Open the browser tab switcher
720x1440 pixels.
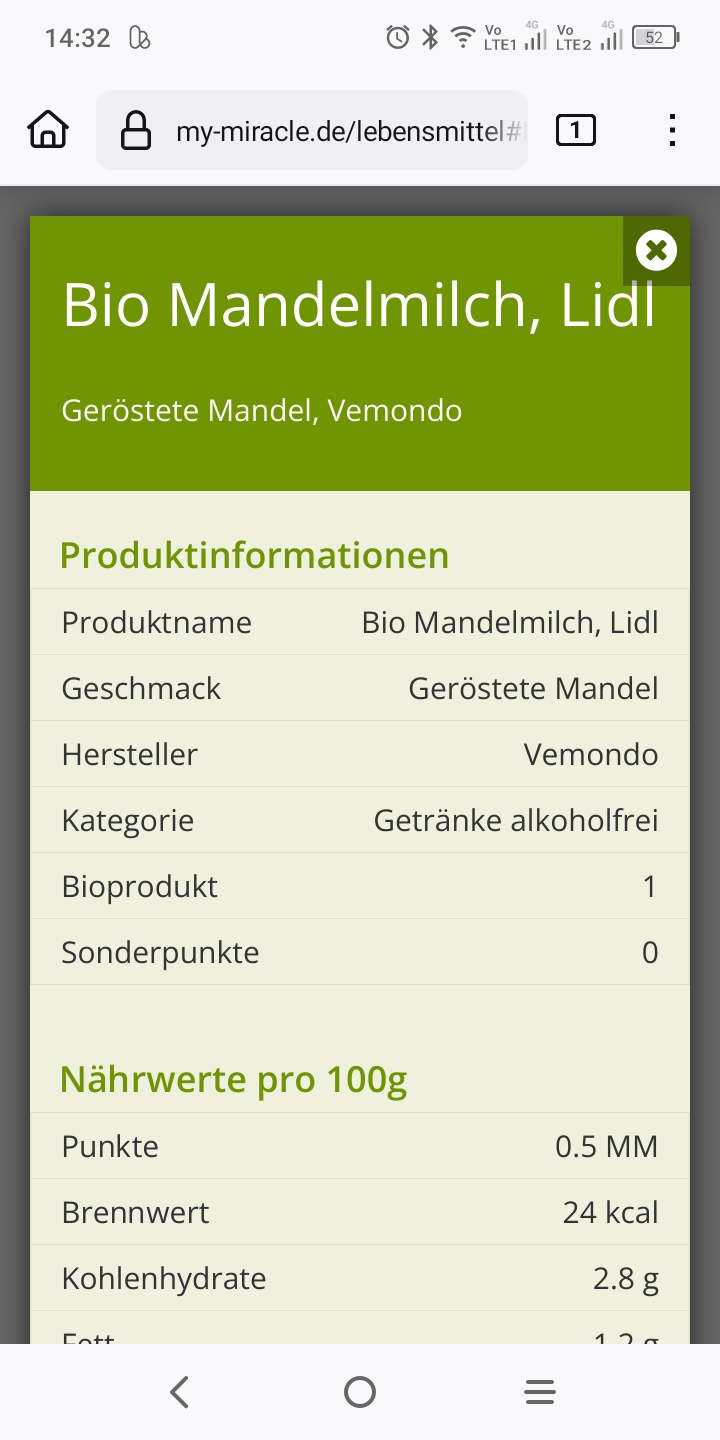coord(575,130)
